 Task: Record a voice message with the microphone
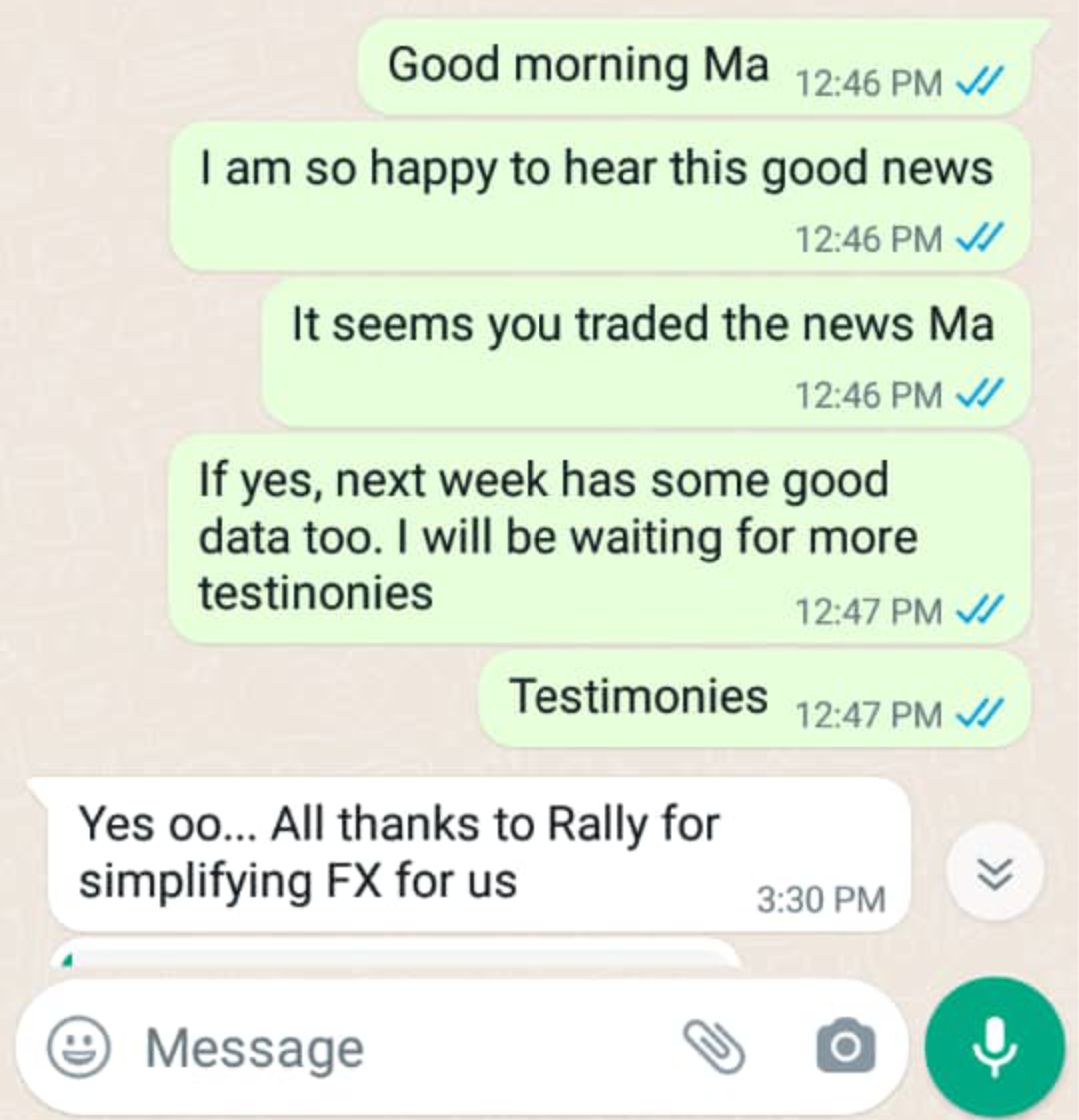[x=994, y=1046]
